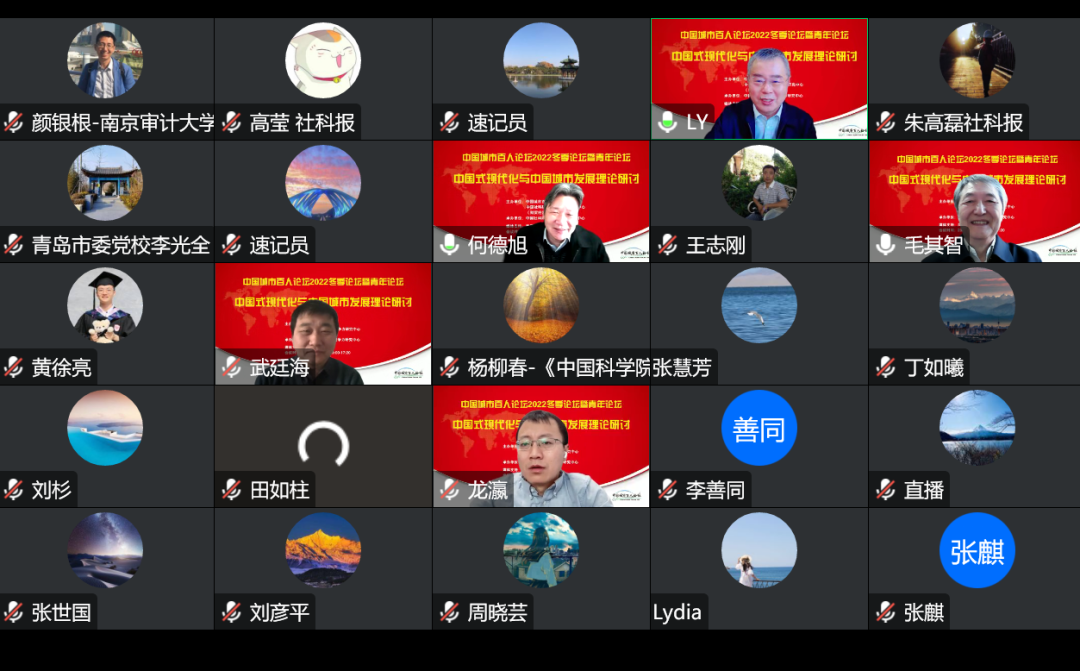Select the 朱高磊社科报 participant tile

coord(976,78)
